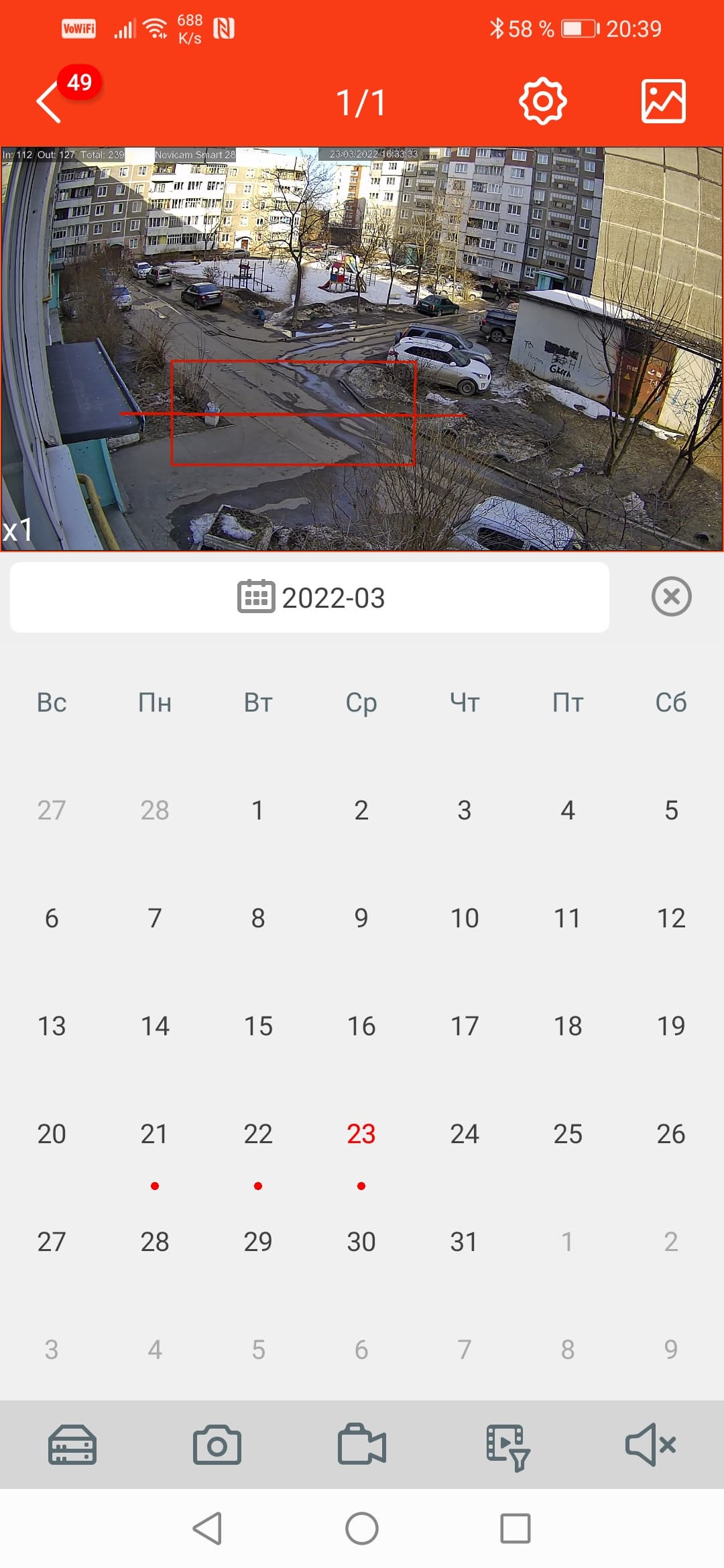The width and height of the screenshot is (724, 1568).
Task: Close the calendar panel
Action: pos(671,596)
